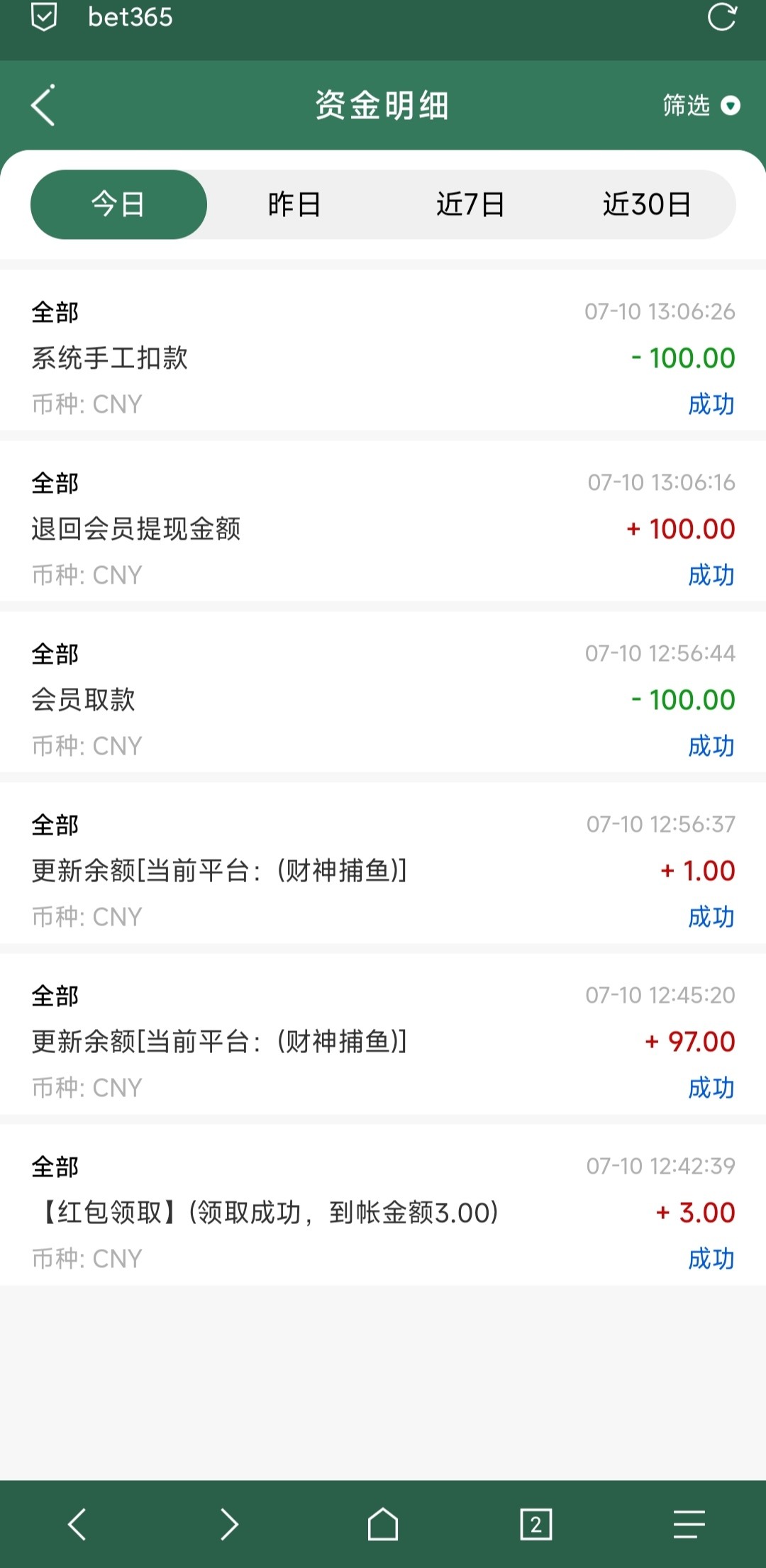Switch to 近30日 records
The image size is (766, 1568).
tap(647, 204)
